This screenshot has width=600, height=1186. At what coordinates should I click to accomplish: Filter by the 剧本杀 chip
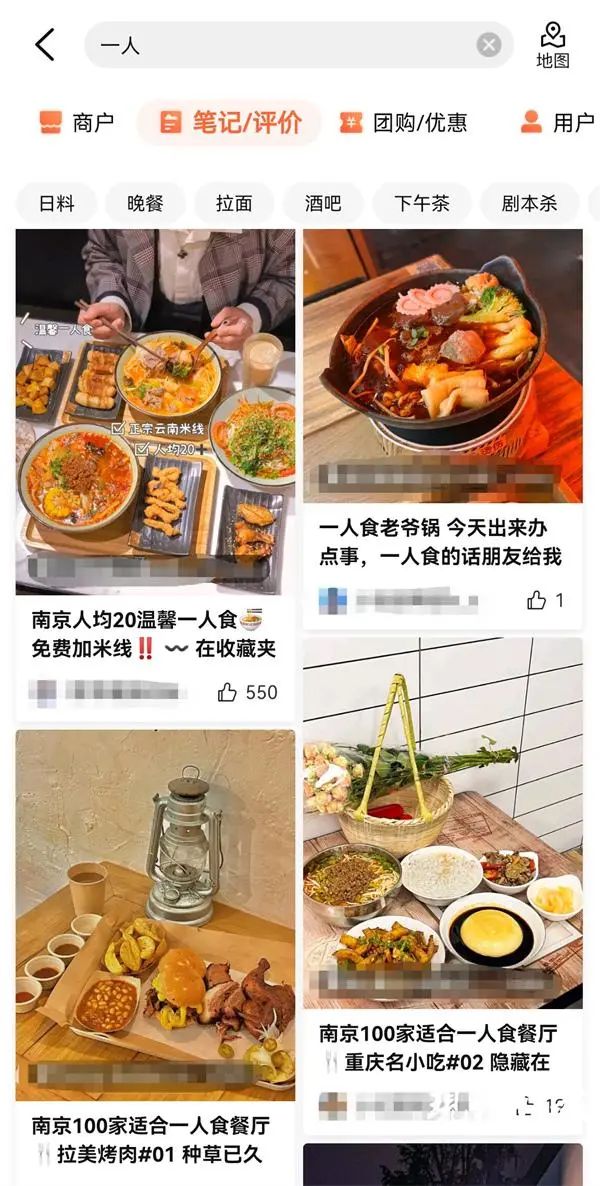point(529,203)
